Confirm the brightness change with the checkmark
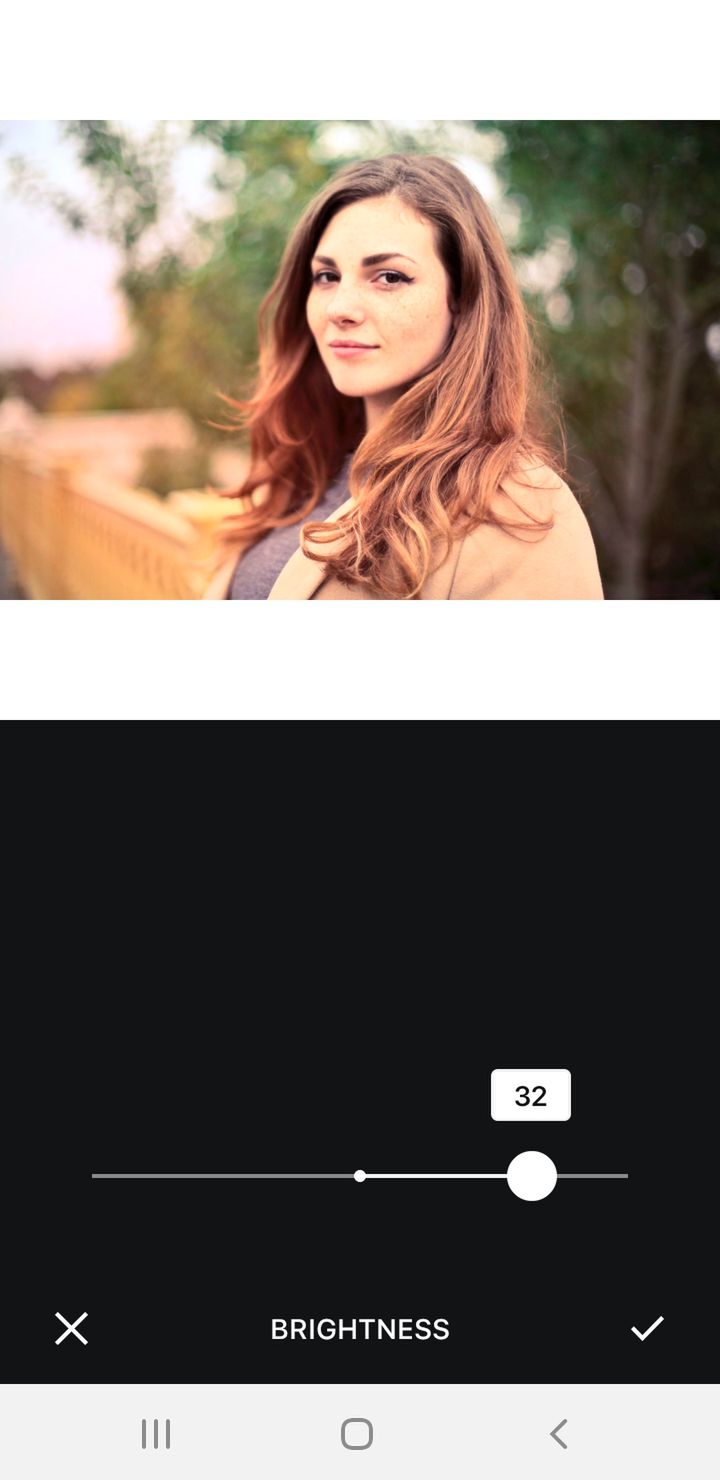The width and height of the screenshot is (720, 1480). click(647, 1328)
